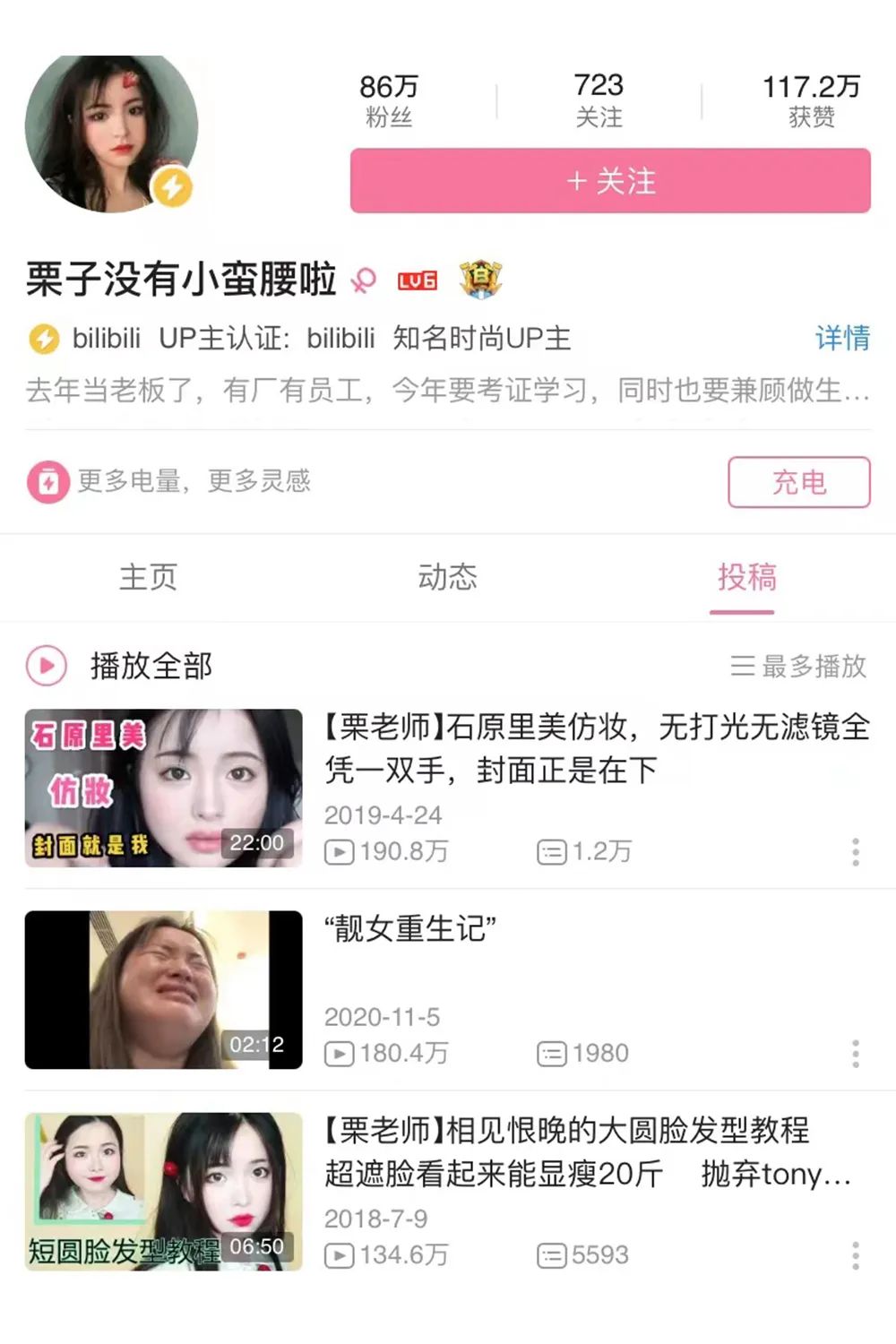
Task: Switch to the 动态 tab
Action: pyautogui.click(x=447, y=577)
